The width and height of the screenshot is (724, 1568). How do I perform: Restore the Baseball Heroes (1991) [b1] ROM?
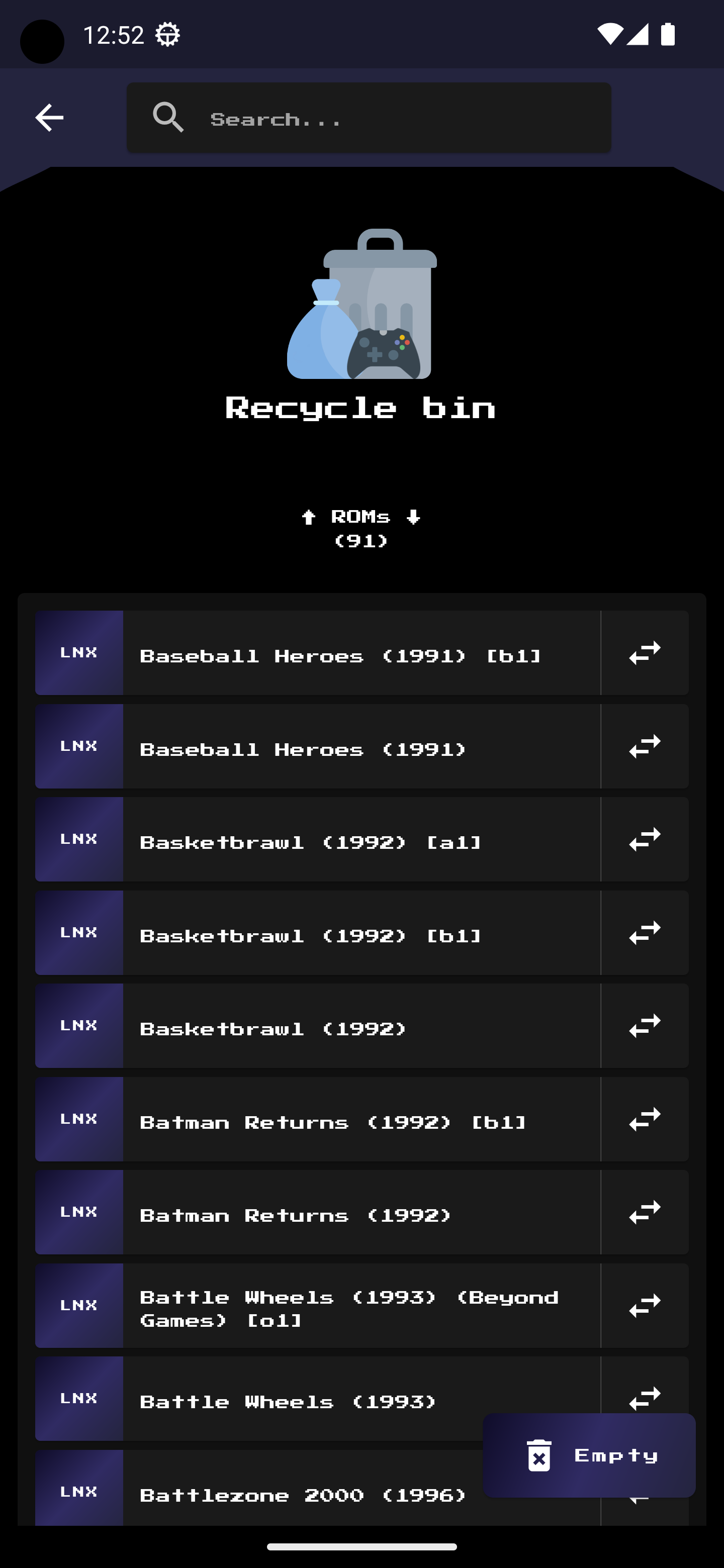[x=645, y=652]
